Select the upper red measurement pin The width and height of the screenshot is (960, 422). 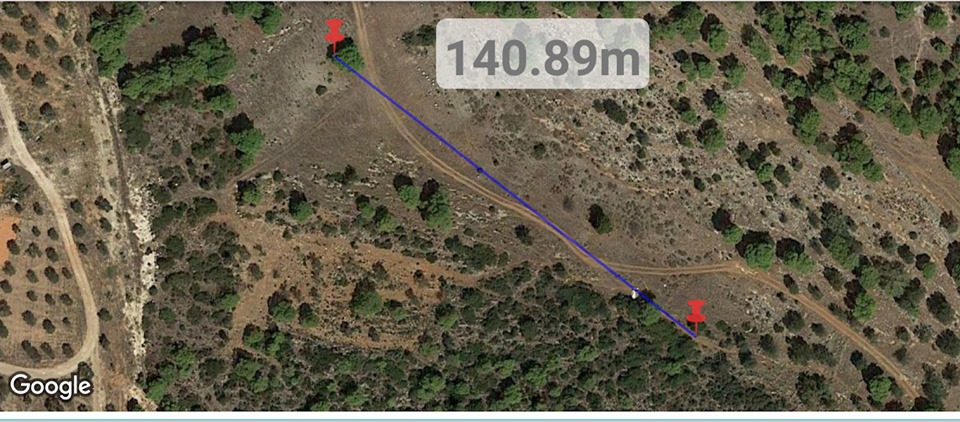(x=335, y=35)
